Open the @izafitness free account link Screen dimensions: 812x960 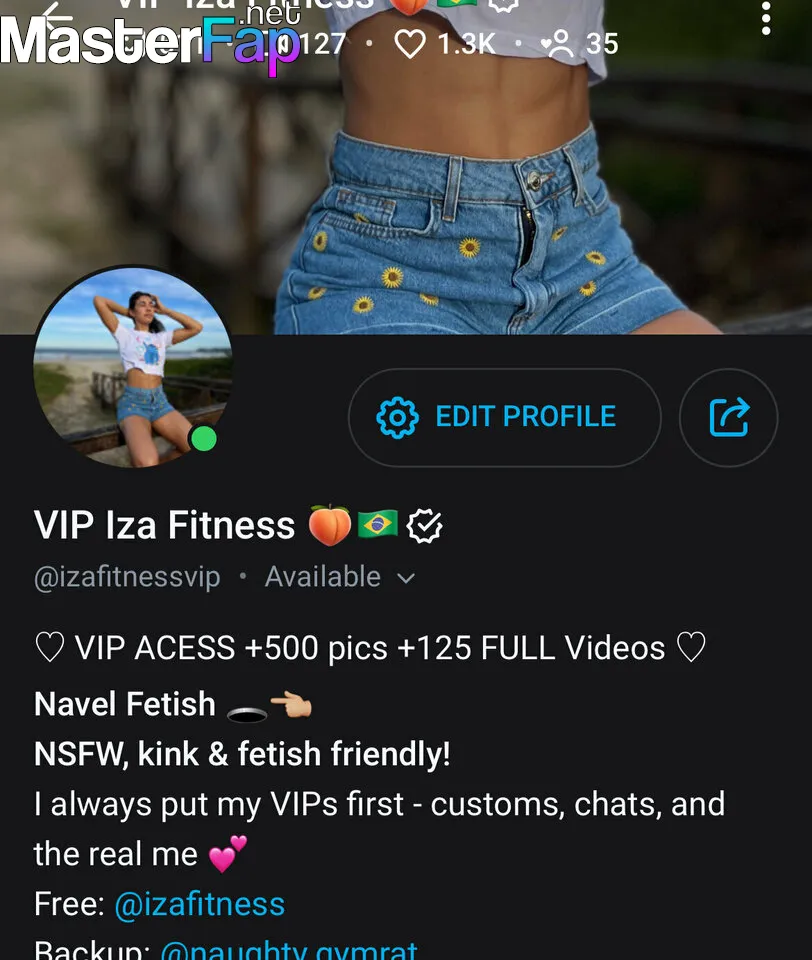(x=199, y=904)
